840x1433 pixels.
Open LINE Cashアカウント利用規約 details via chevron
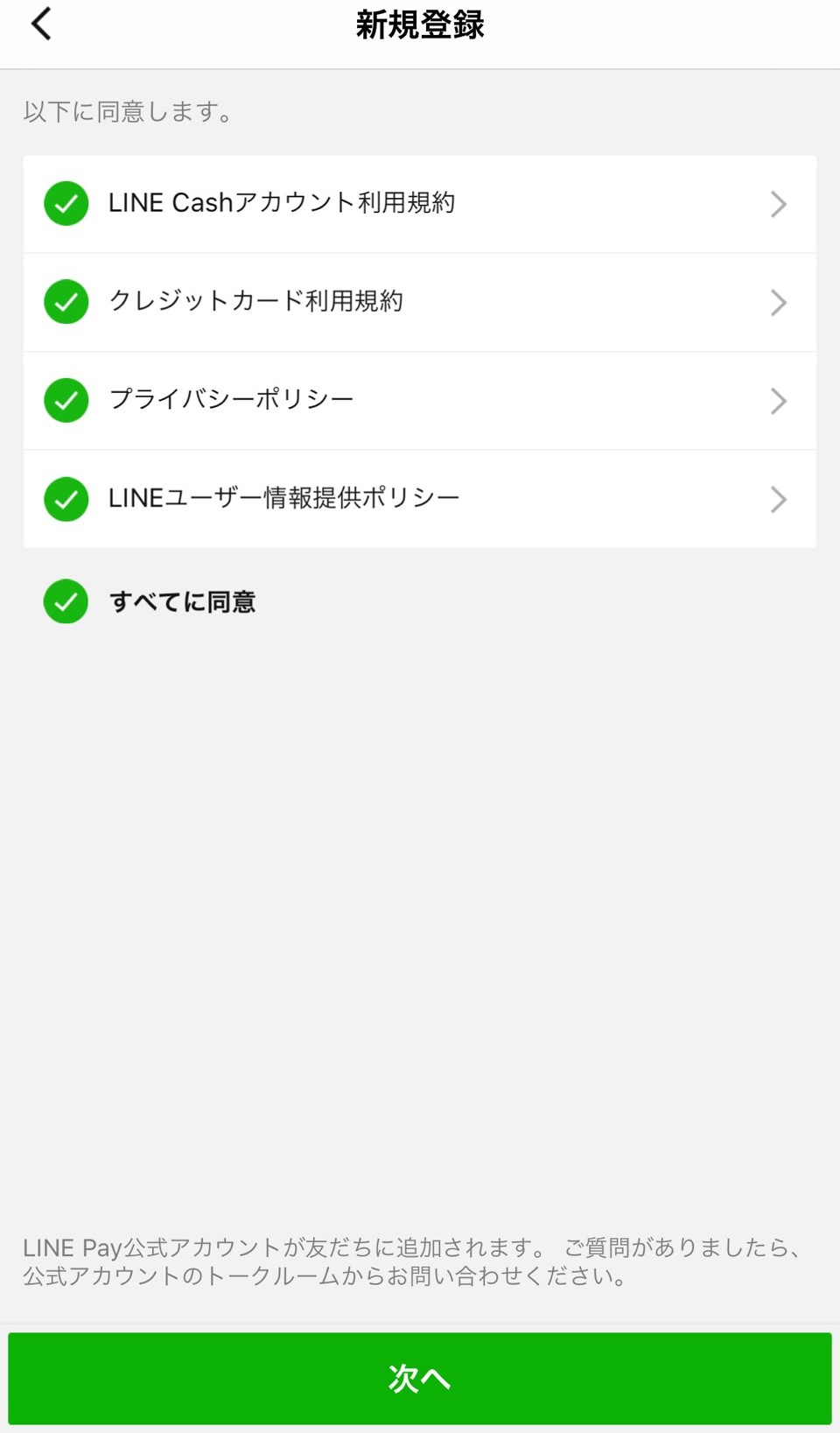(x=778, y=204)
